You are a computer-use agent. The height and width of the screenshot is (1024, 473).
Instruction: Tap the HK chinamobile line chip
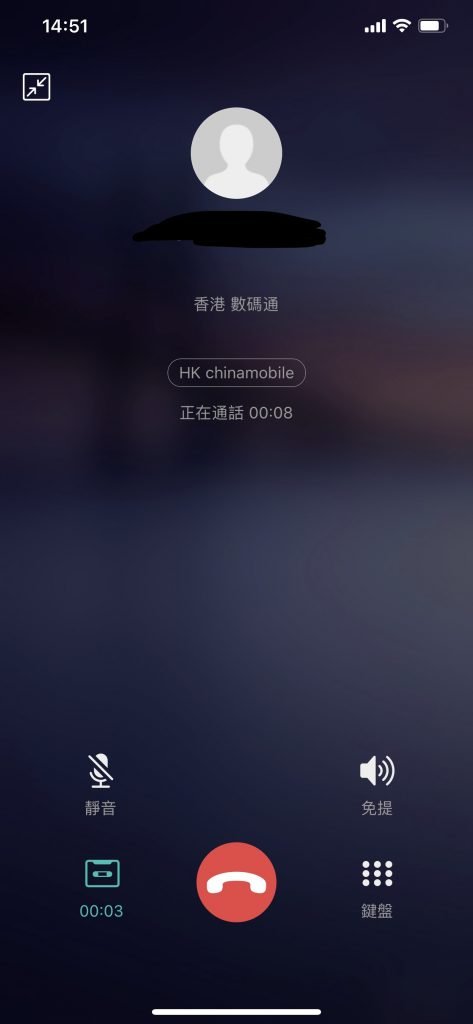click(236, 373)
